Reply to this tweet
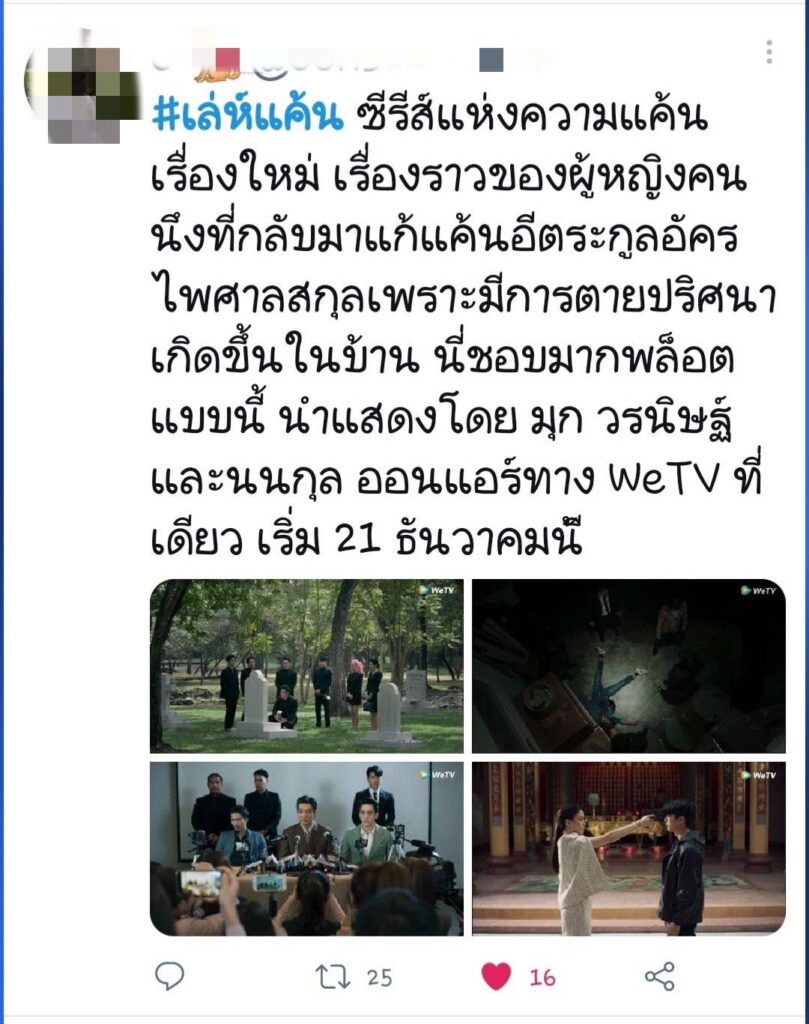 click(169, 976)
